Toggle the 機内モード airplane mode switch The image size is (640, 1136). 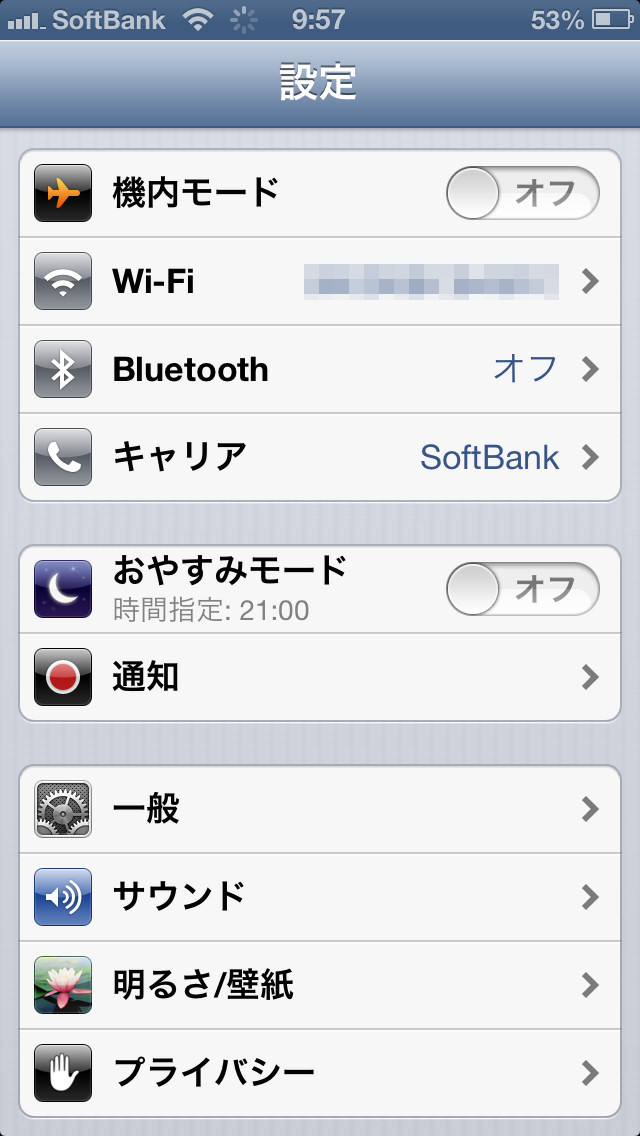point(522,193)
